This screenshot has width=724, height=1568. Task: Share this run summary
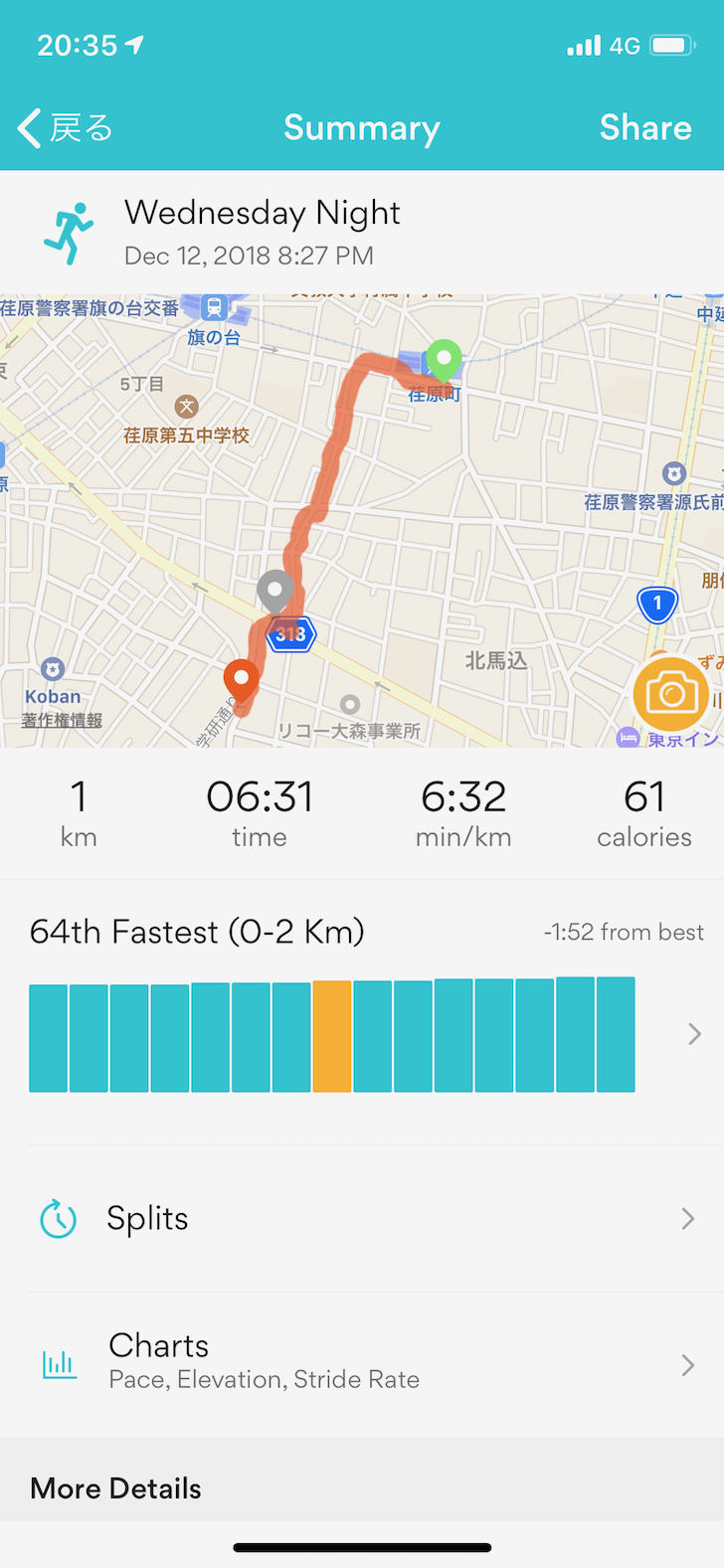[645, 128]
